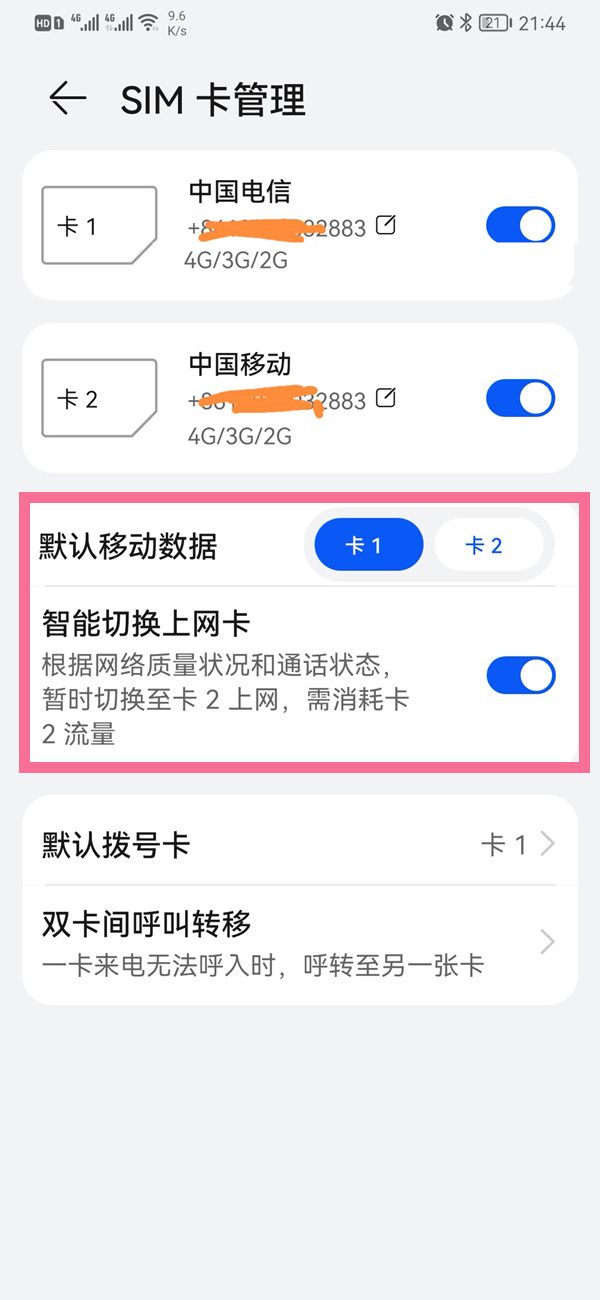This screenshot has height=1300, width=600.
Task: Edit the 中国电信 phone number
Action: point(385,225)
